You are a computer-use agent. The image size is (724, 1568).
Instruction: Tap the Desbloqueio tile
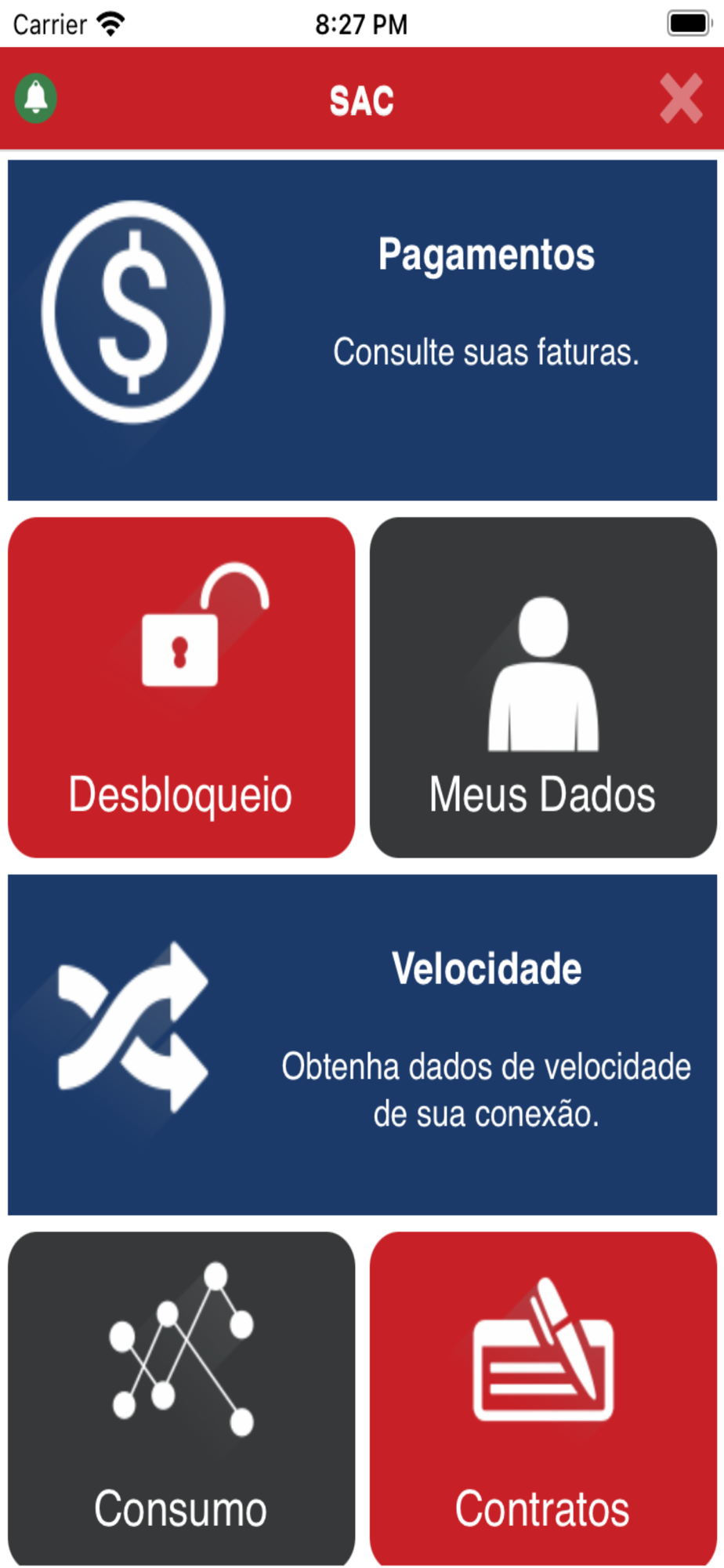pos(181,687)
